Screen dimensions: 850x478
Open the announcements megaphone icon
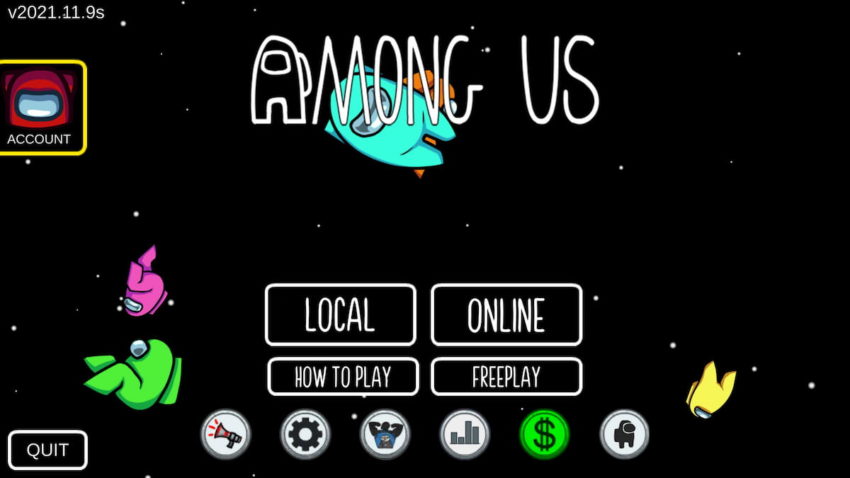click(x=225, y=434)
